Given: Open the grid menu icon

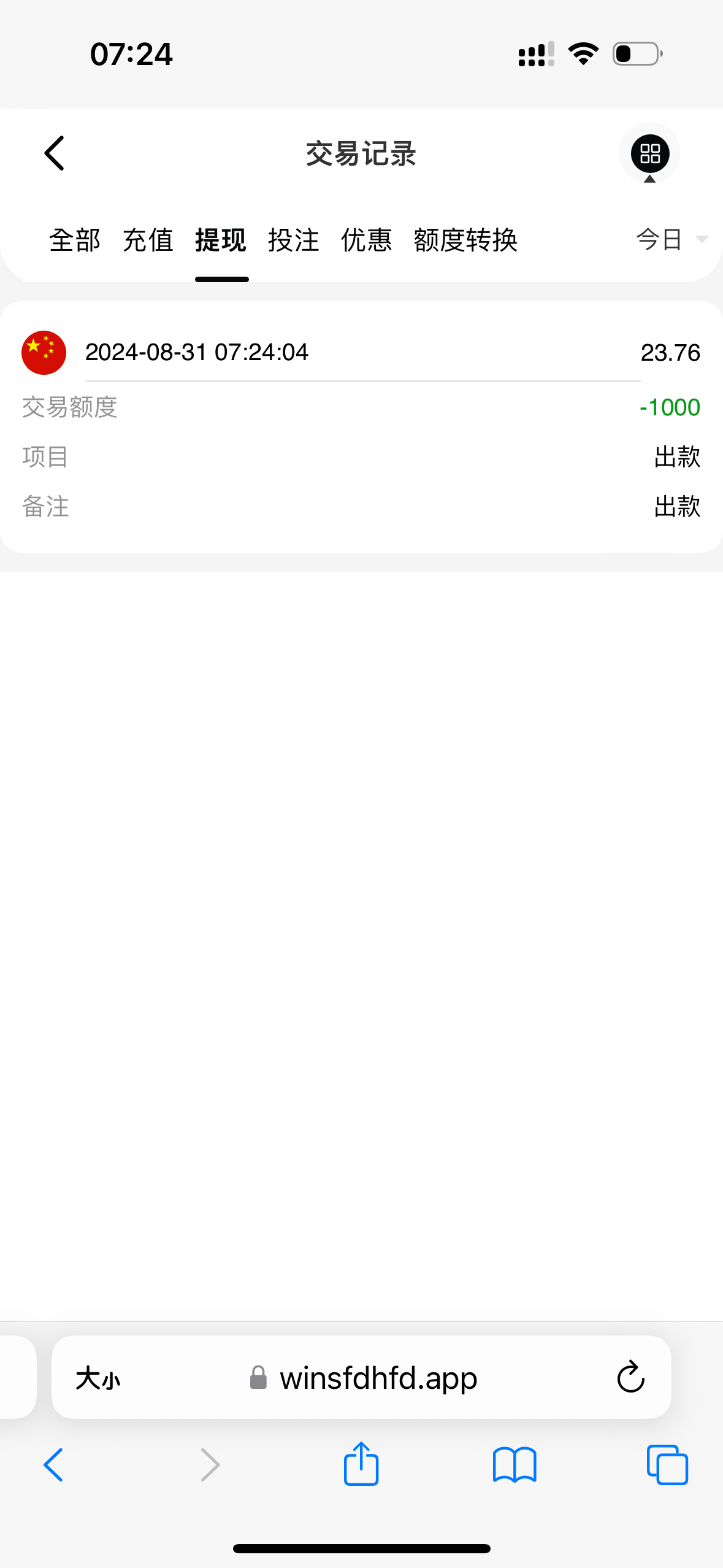Looking at the screenshot, I should (649, 153).
